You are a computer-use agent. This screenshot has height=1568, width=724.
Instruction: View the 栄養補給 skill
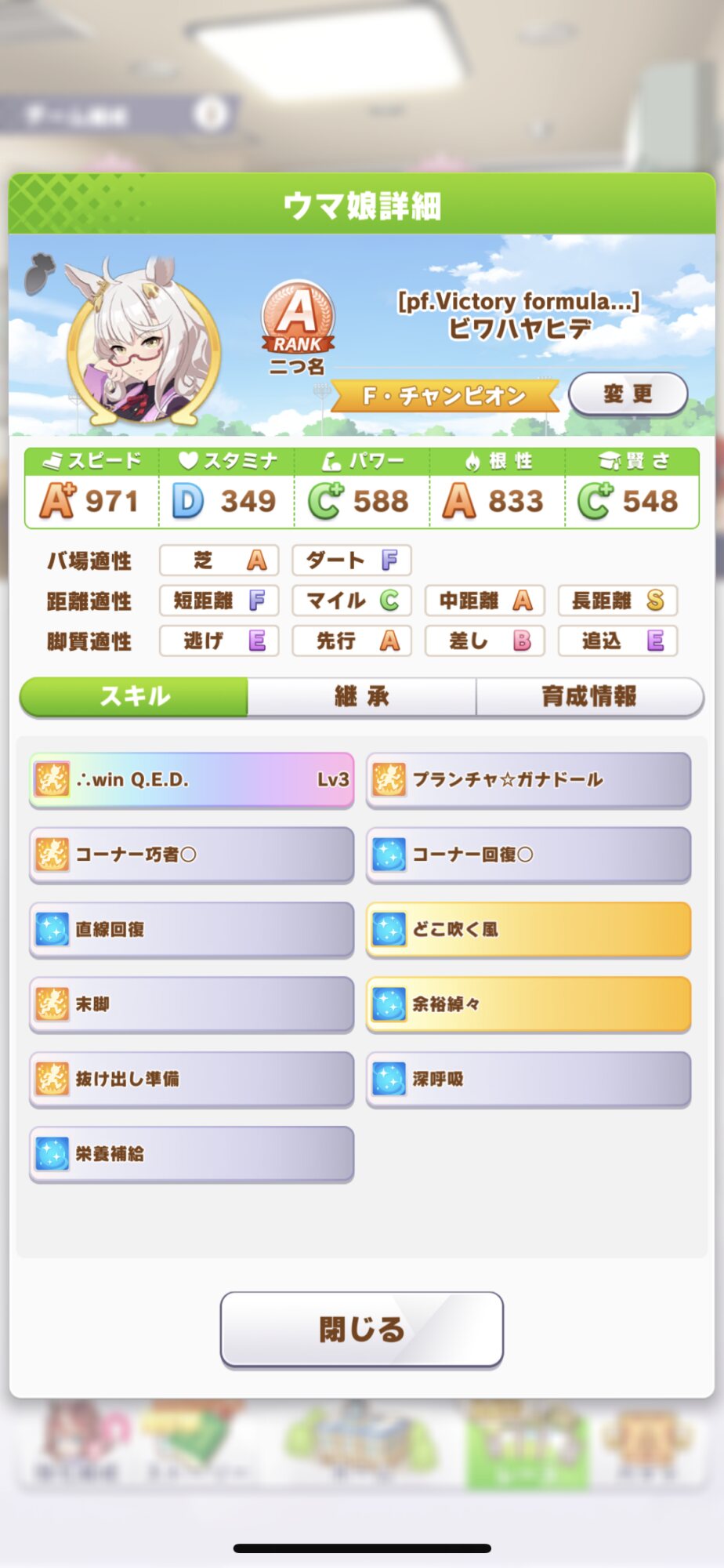[x=191, y=1153]
